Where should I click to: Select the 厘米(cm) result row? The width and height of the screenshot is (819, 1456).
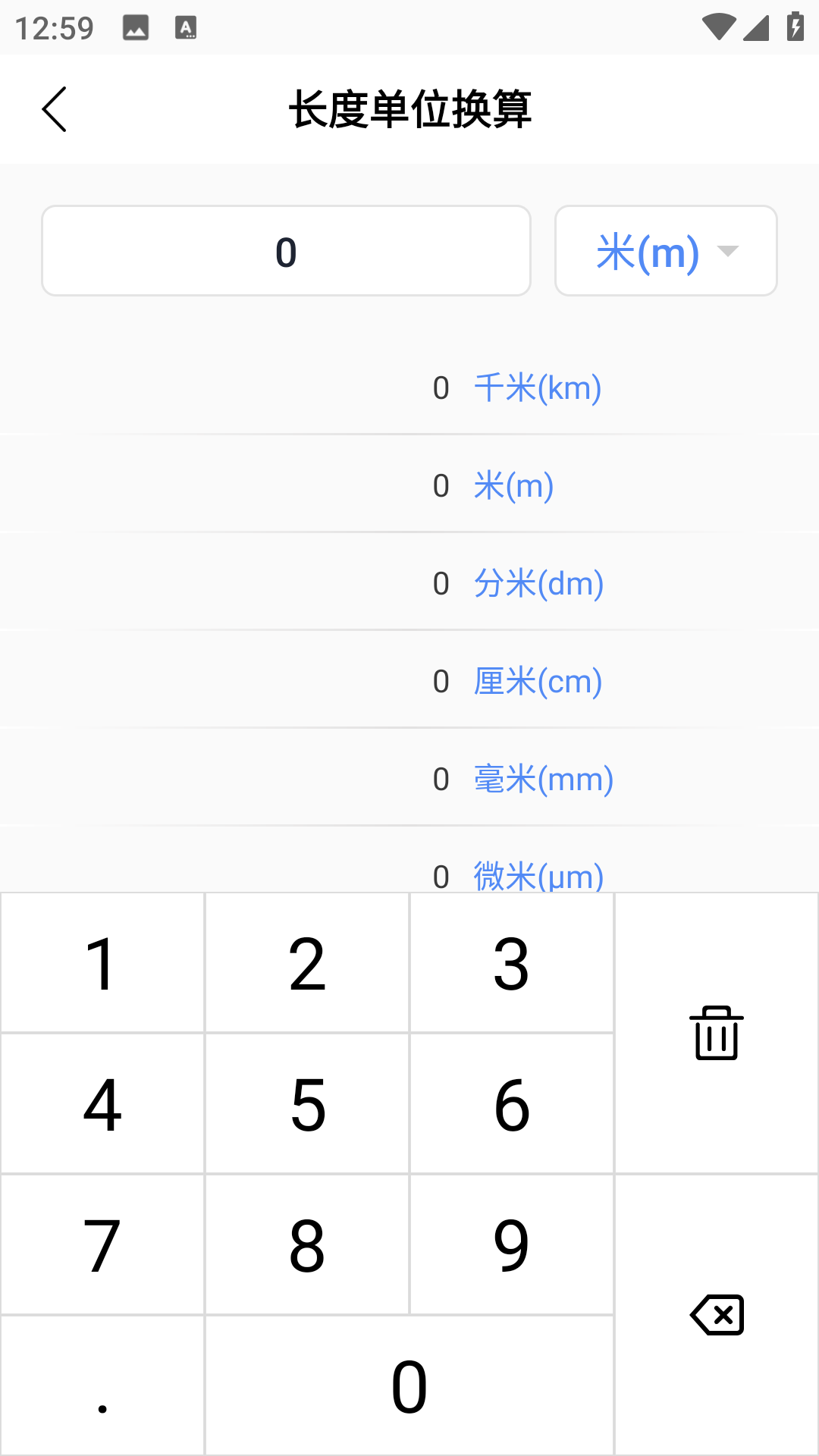537,682
